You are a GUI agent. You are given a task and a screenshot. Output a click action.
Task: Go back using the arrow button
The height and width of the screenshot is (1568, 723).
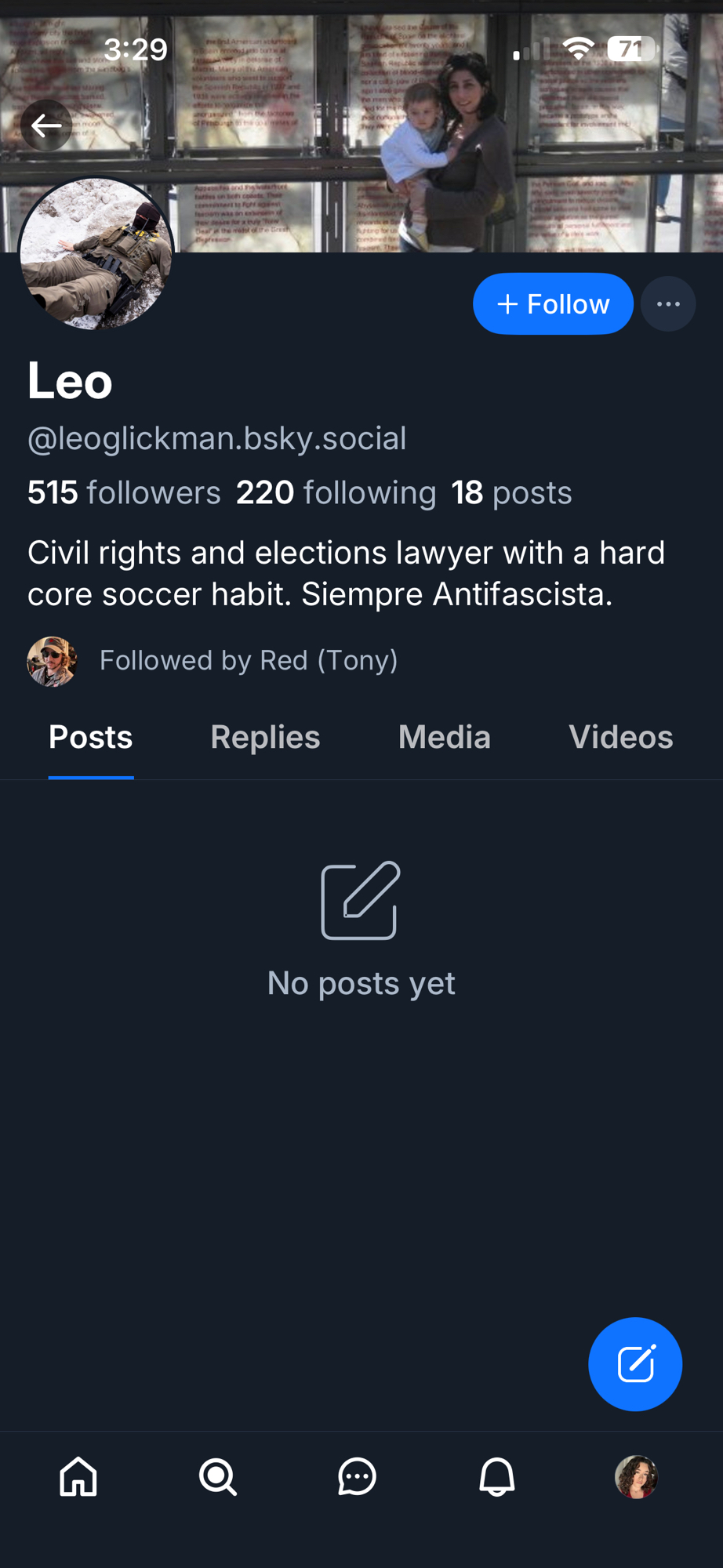coord(46,125)
